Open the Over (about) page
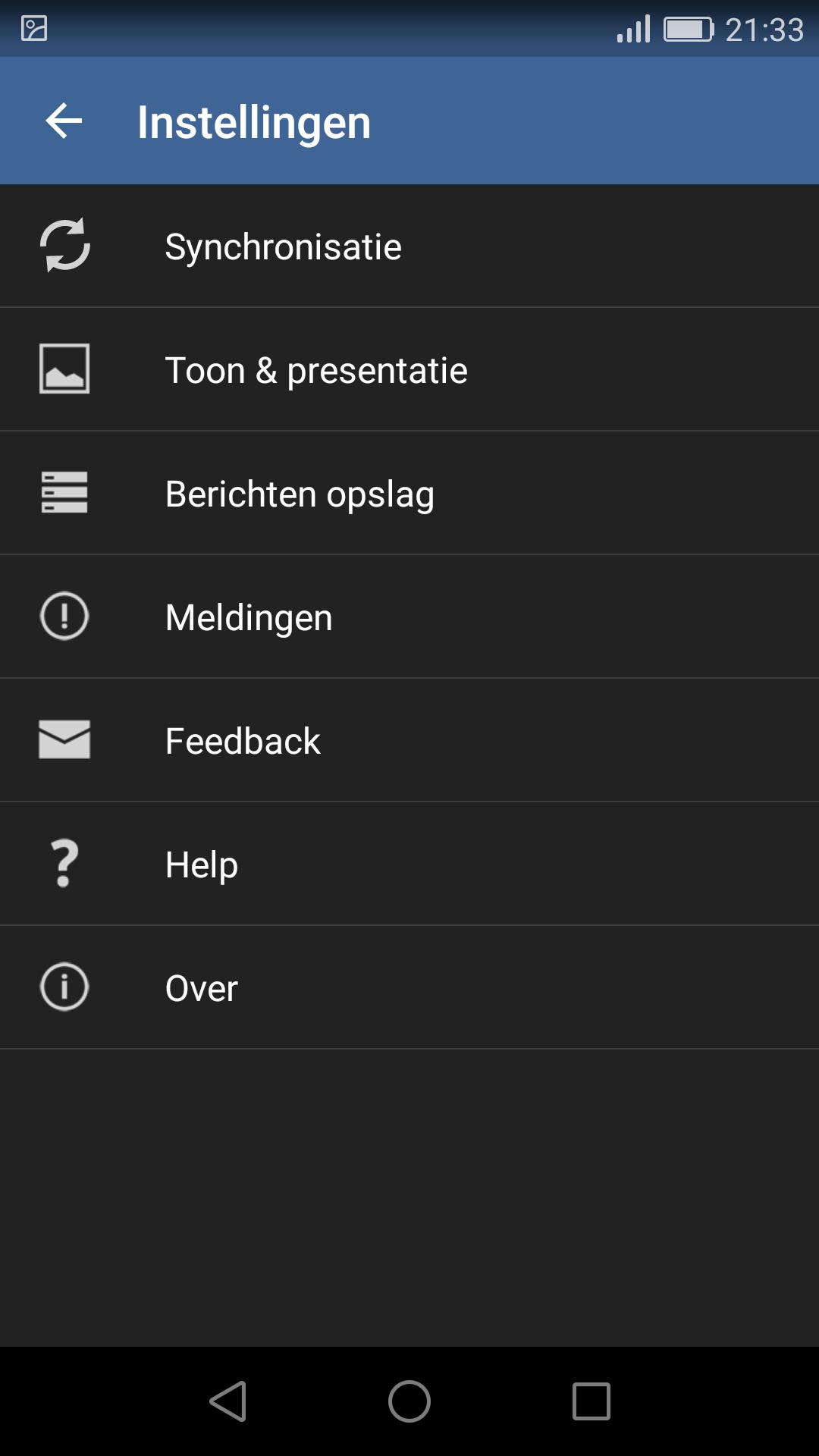 pos(409,987)
